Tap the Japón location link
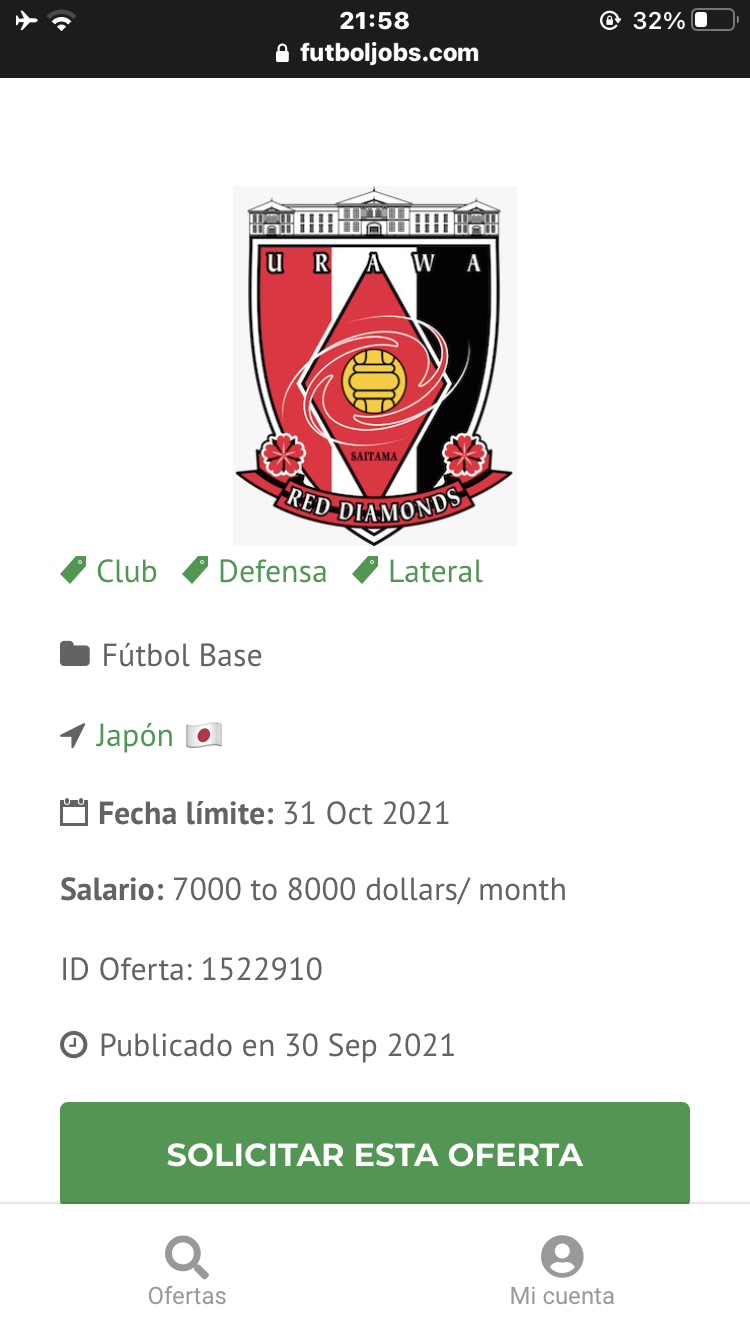The height and width of the screenshot is (1334, 750). pyautogui.click(x=134, y=736)
